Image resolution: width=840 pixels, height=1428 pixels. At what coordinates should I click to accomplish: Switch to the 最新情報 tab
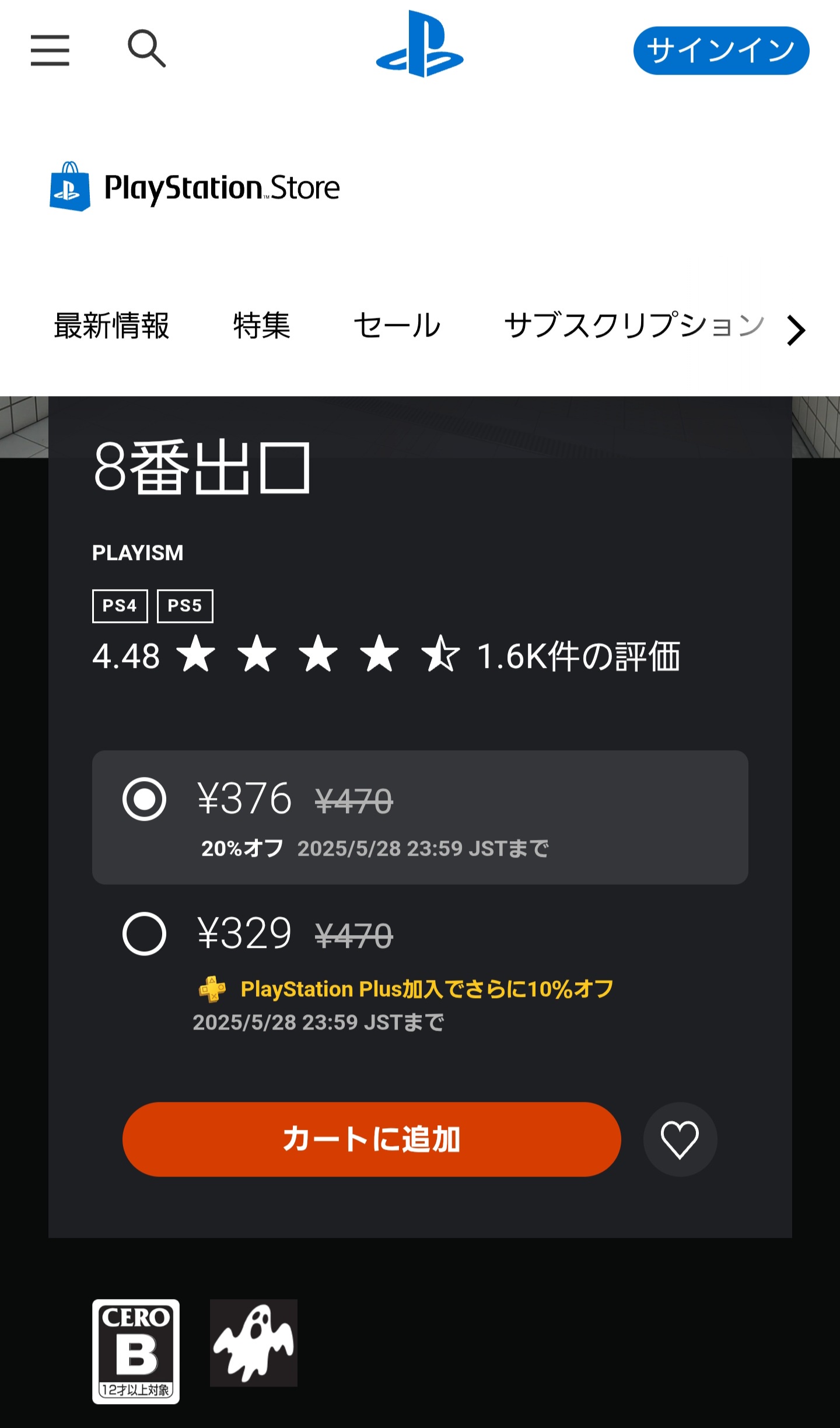pos(111,325)
